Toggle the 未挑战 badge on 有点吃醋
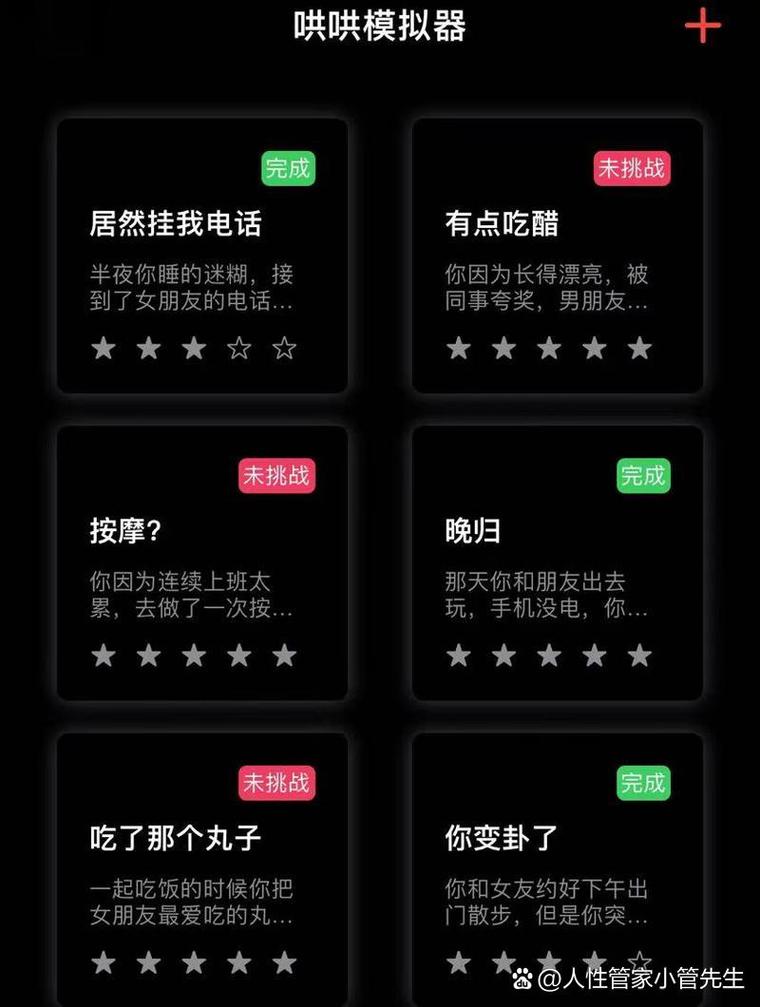Screen dimensions: 760x1007 (632, 169)
